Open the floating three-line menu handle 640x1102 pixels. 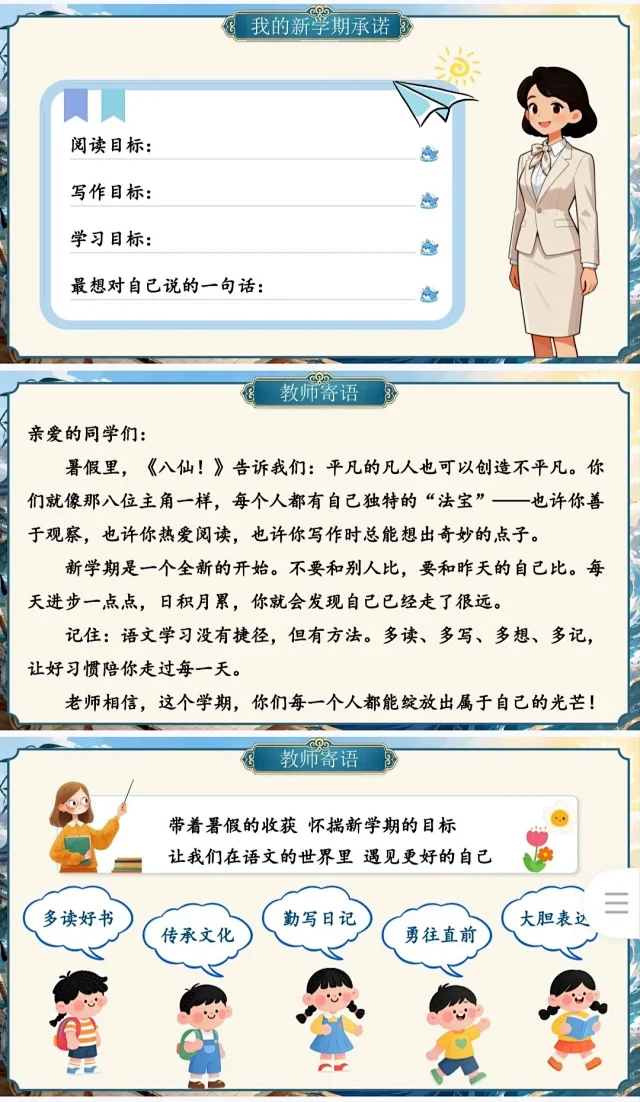pyautogui.click(x=615, y=903)
